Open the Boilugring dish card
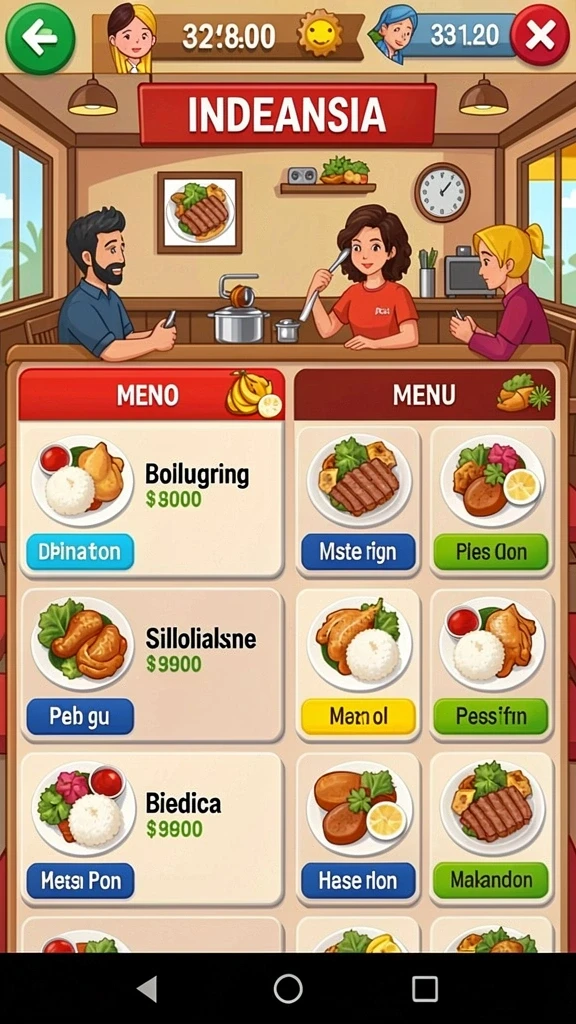 point(152,500)
